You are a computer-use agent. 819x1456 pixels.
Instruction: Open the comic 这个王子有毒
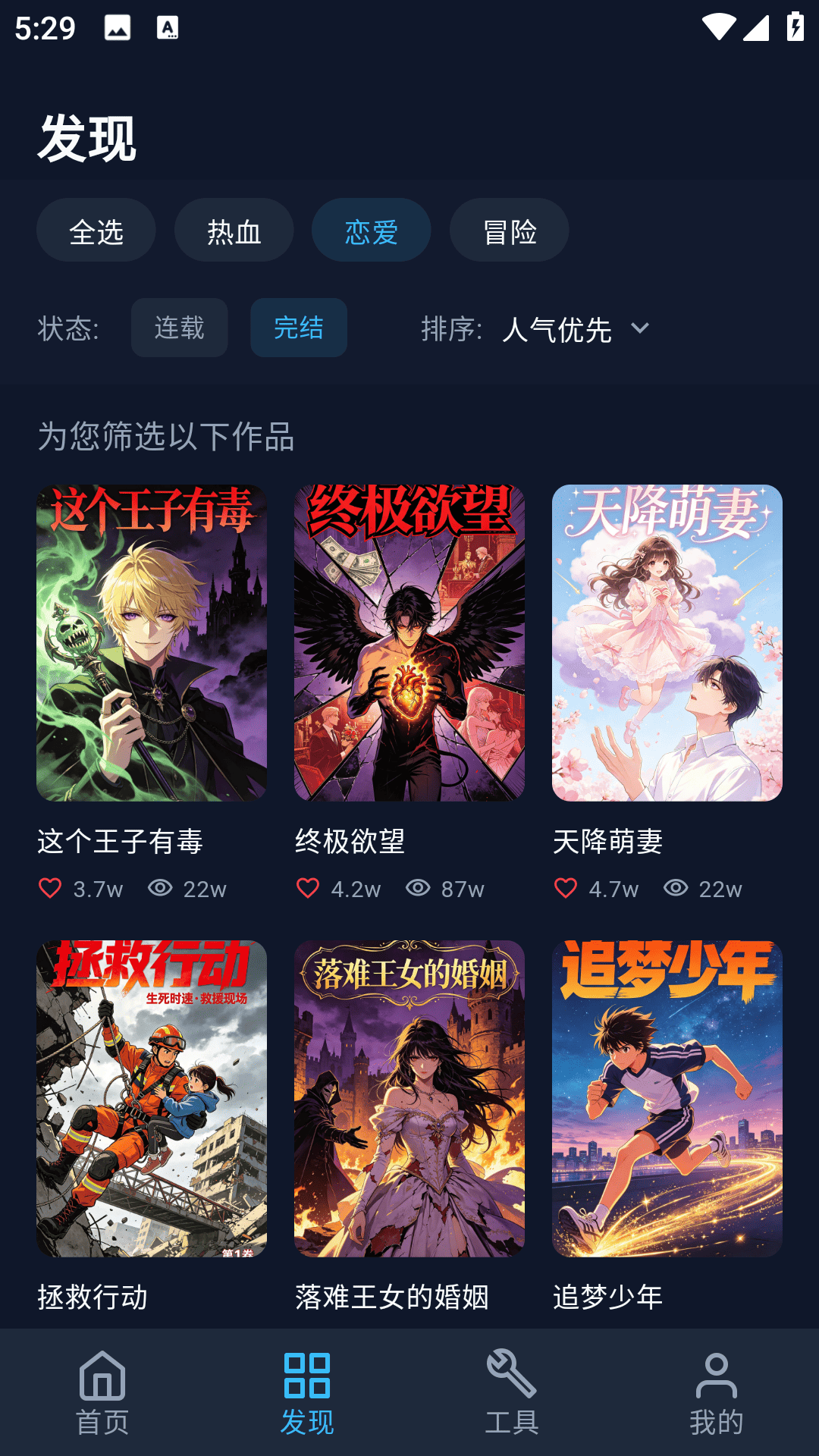(x=152, y=643)
